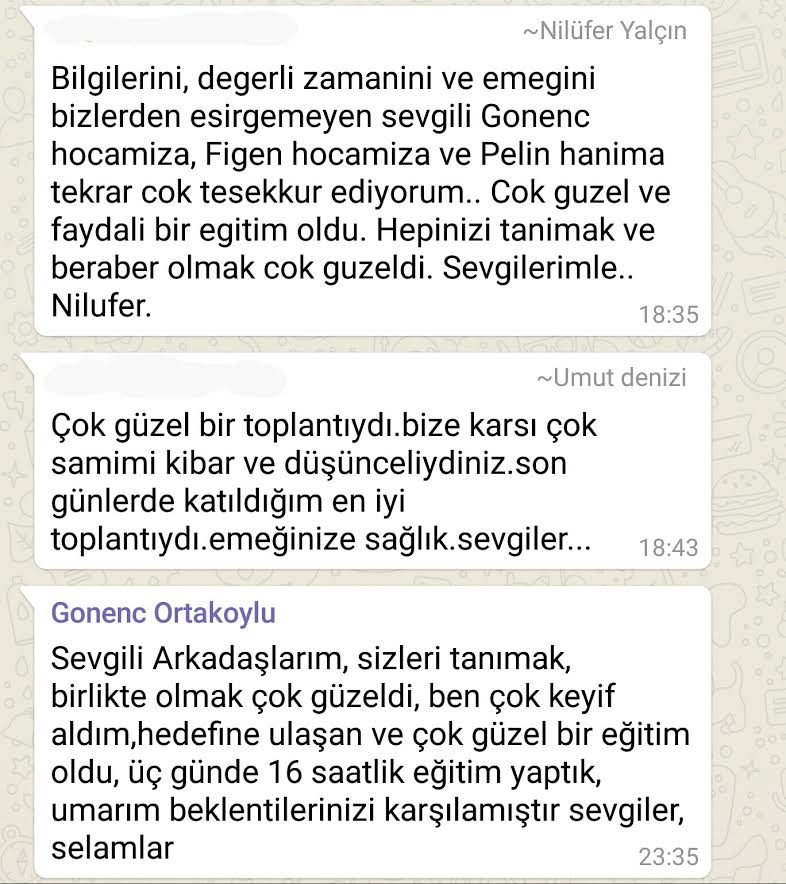786x884 pixels.
Task: Tap the sender name ~Nilüfer Yalçın
Action: [x=604, y=31]
